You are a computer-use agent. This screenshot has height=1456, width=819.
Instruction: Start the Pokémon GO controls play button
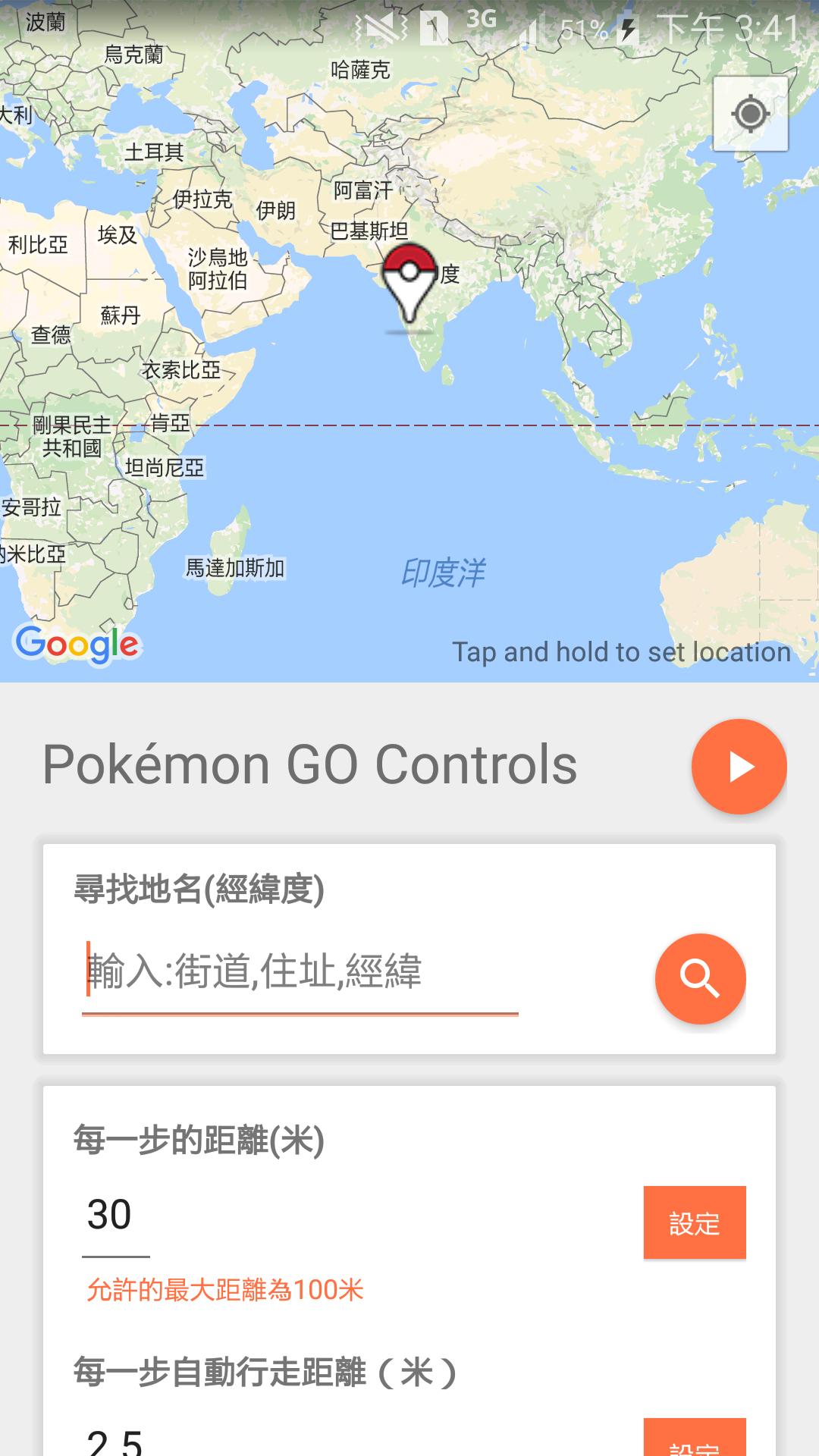point(739,767)
